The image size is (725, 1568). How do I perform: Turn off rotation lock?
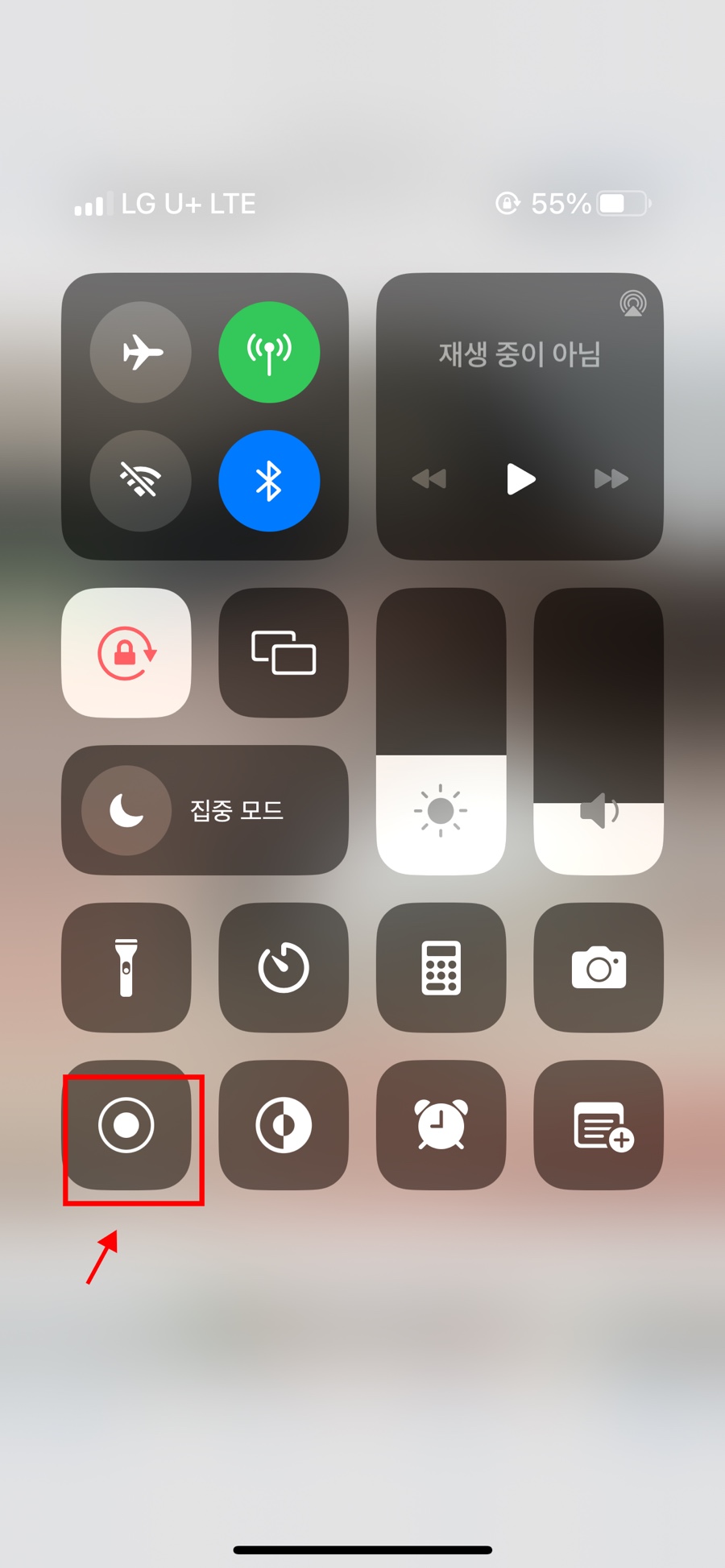tap(126, 652)
